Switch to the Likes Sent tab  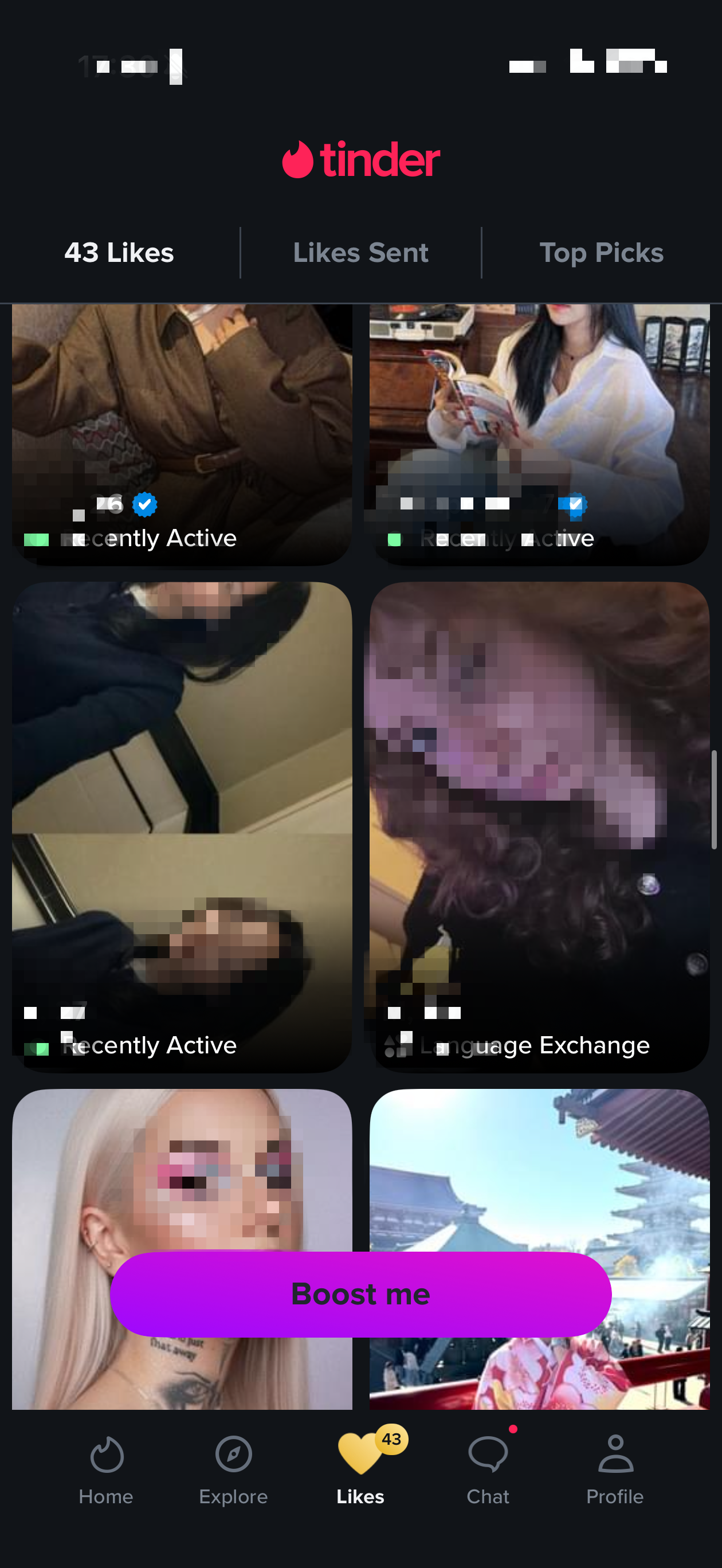pos(360,253)
